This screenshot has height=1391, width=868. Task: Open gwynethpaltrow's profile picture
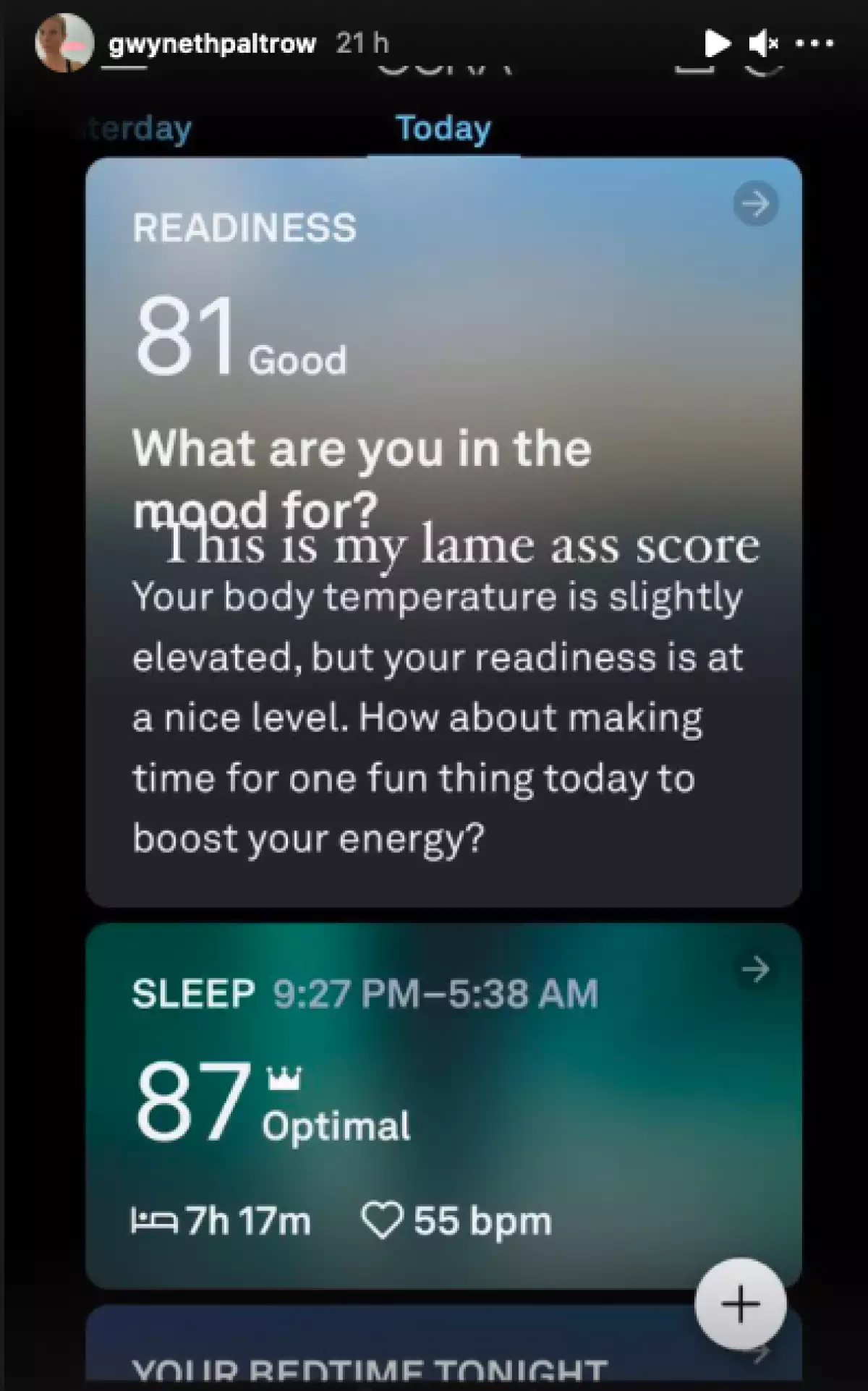[64, 43]
